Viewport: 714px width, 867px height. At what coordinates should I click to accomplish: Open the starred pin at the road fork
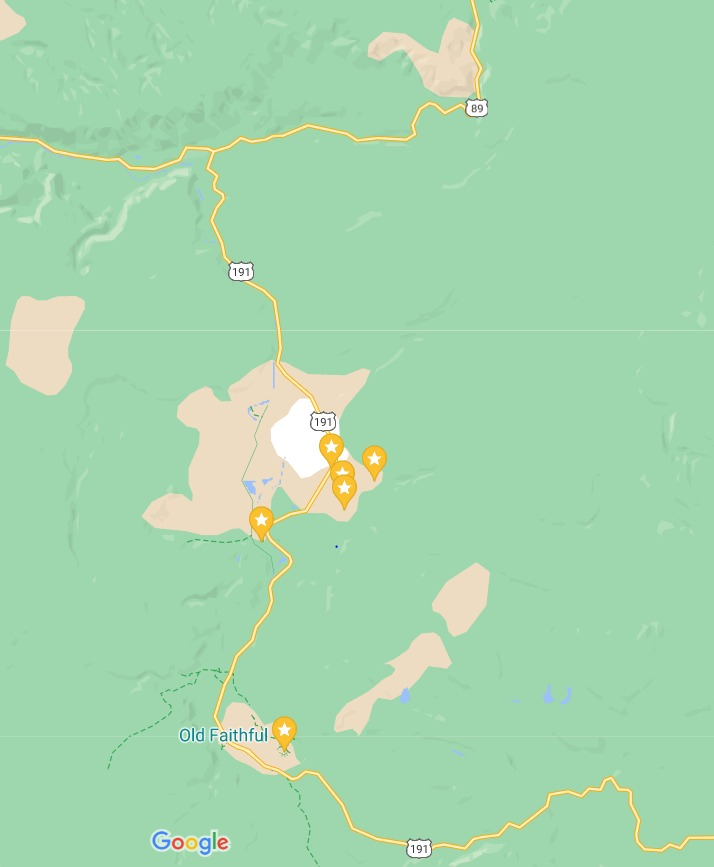[x=261, y=521]
